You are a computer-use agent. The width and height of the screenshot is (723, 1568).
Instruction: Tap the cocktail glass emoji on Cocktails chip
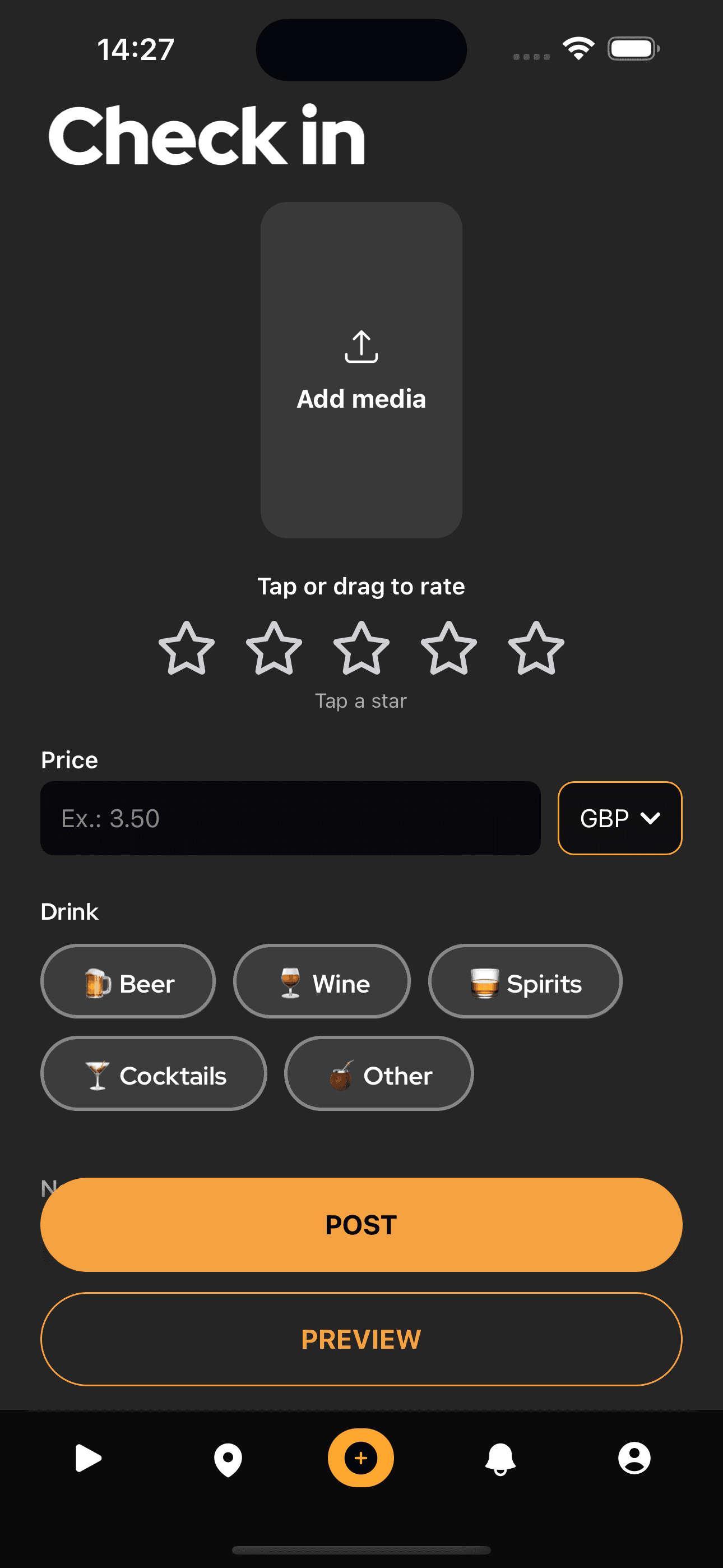pyautogui.click(x=97, y=1074)
